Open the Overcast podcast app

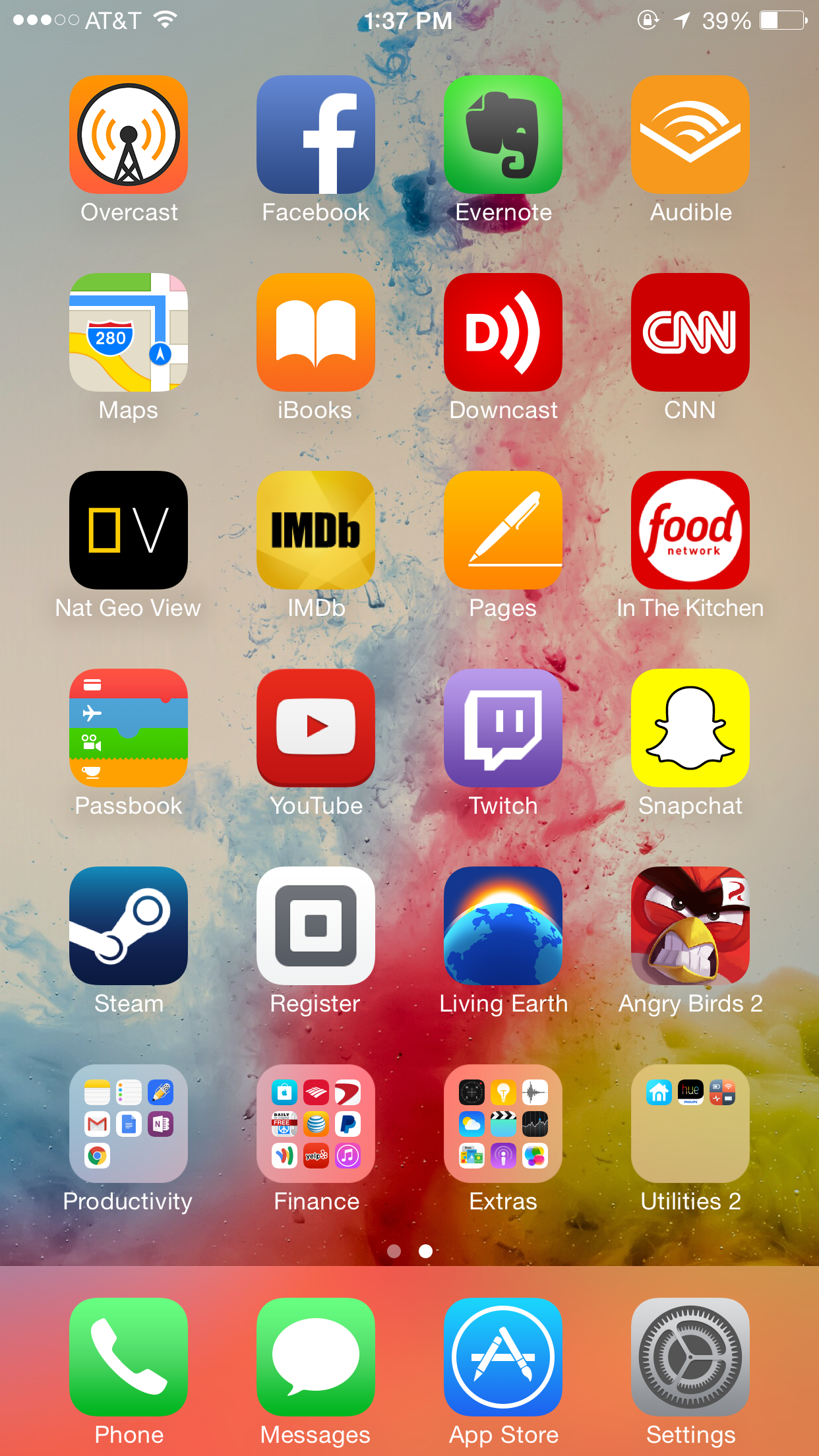[129, 135]
